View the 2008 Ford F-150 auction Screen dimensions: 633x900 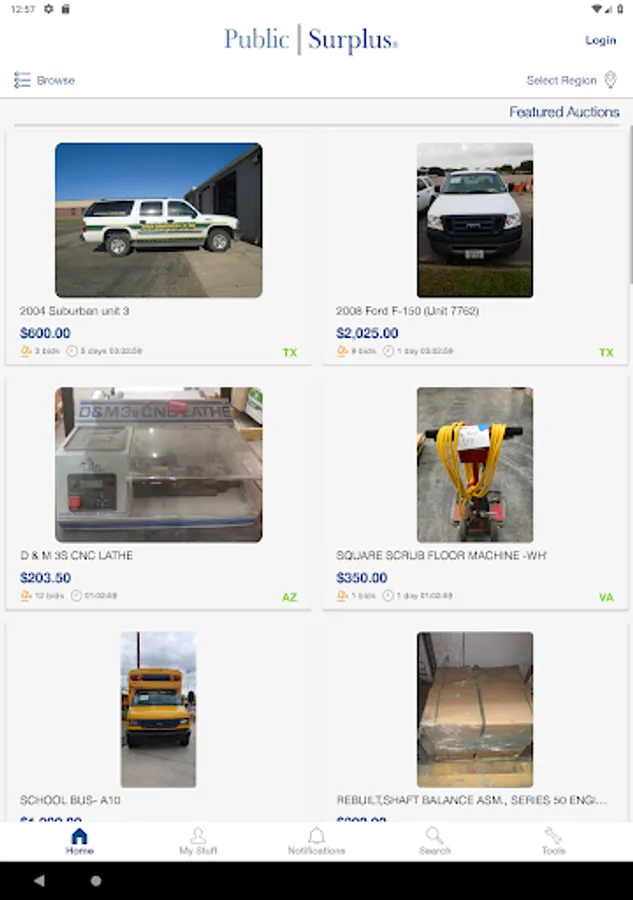click(x=474, y=221)
